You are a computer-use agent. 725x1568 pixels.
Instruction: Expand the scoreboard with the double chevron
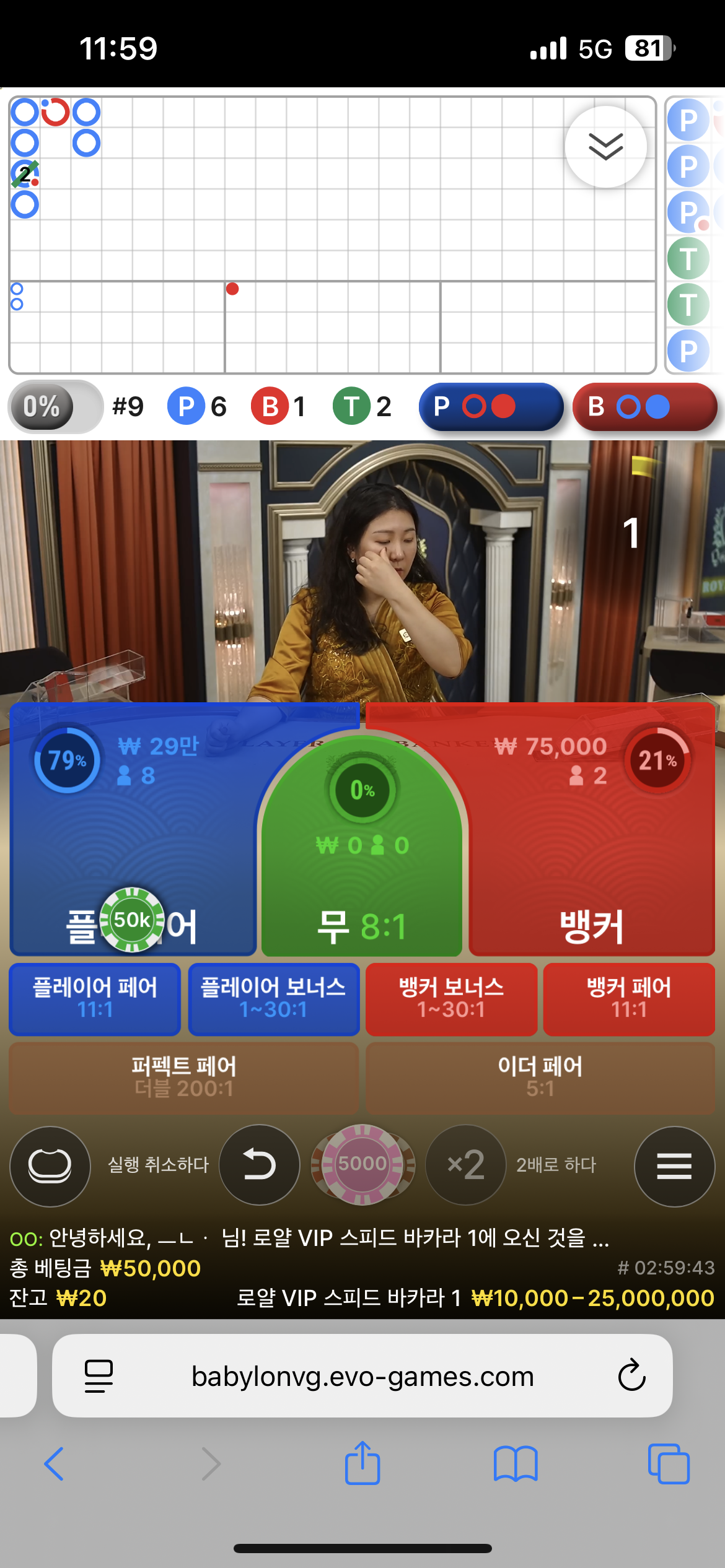coord(605,147)
